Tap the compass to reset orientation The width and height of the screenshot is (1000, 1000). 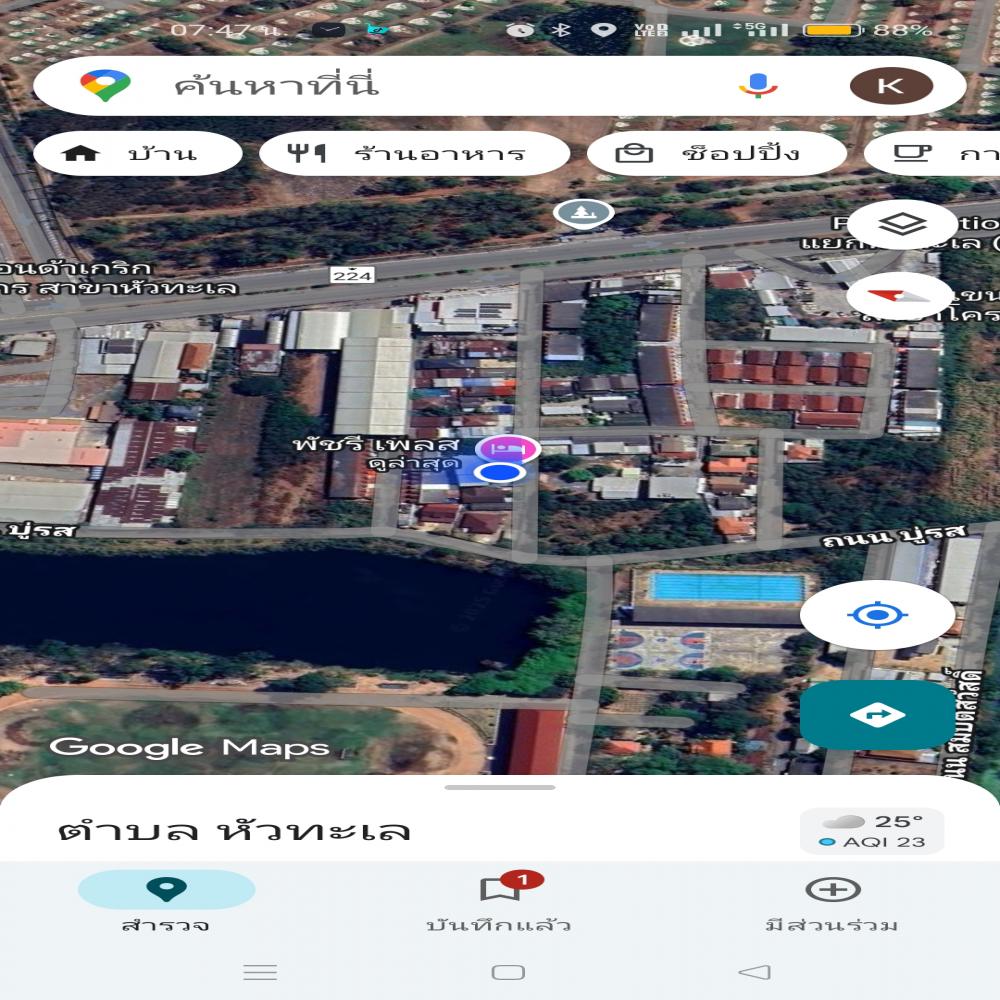[900, 296]
